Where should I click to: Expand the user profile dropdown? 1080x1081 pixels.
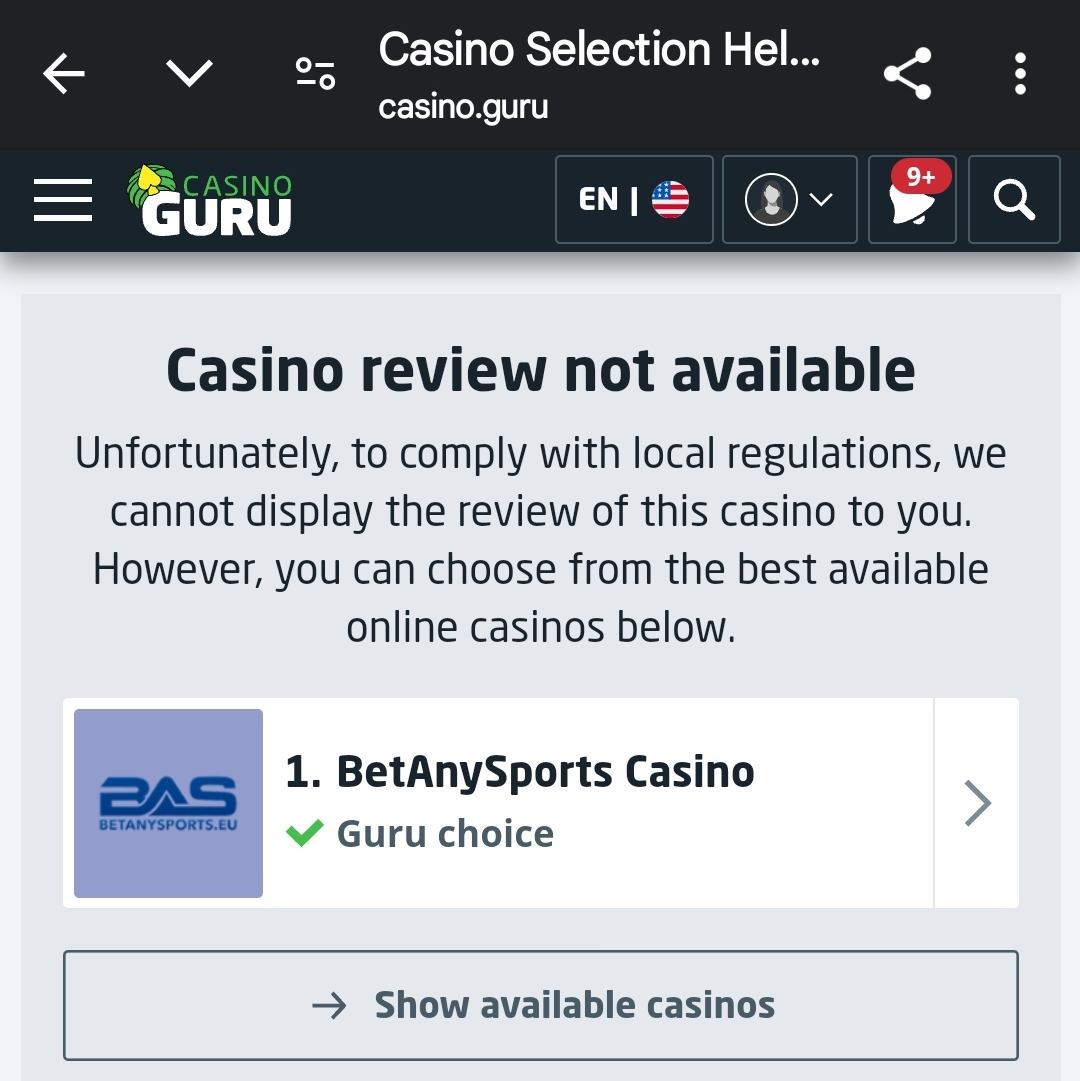(789, 200)
